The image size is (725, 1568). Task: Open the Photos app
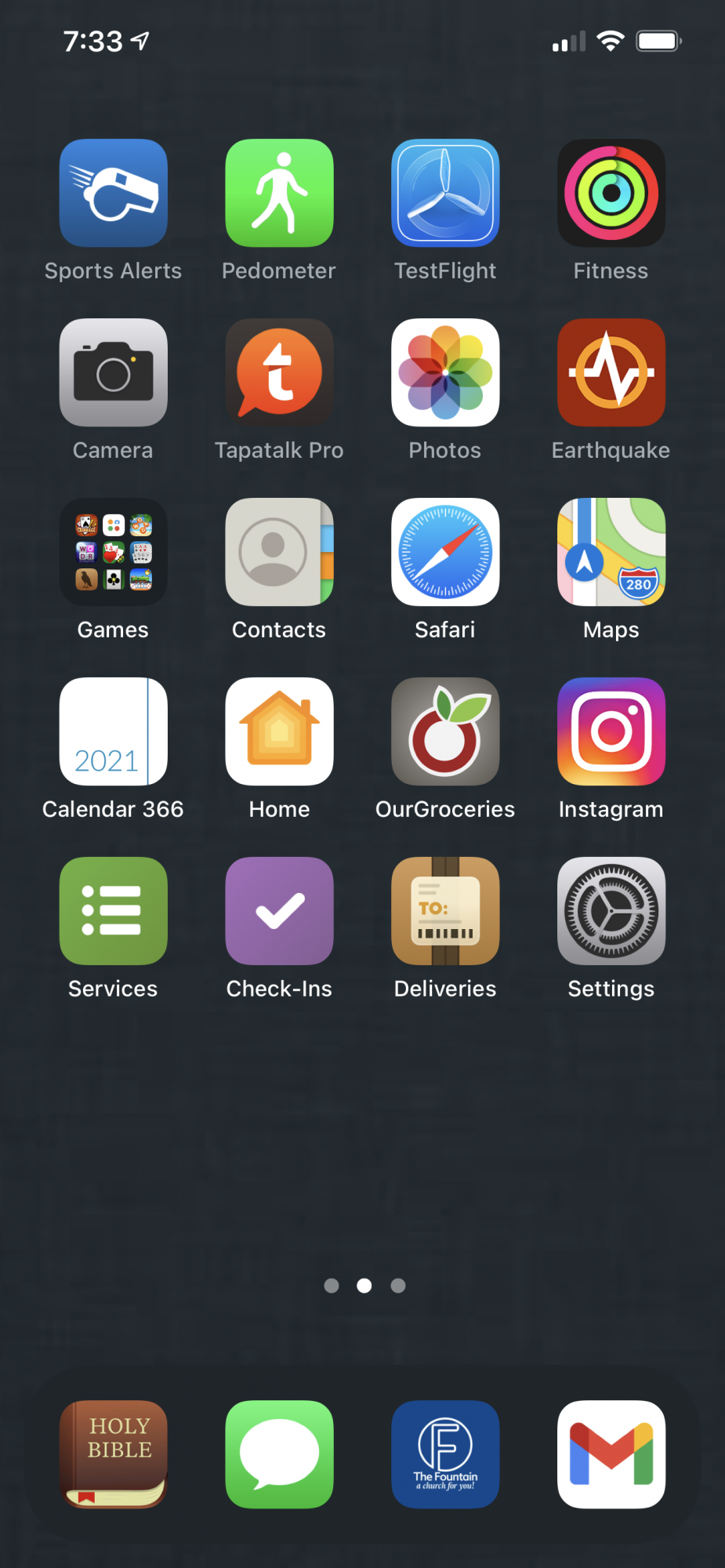pos(445,372)
